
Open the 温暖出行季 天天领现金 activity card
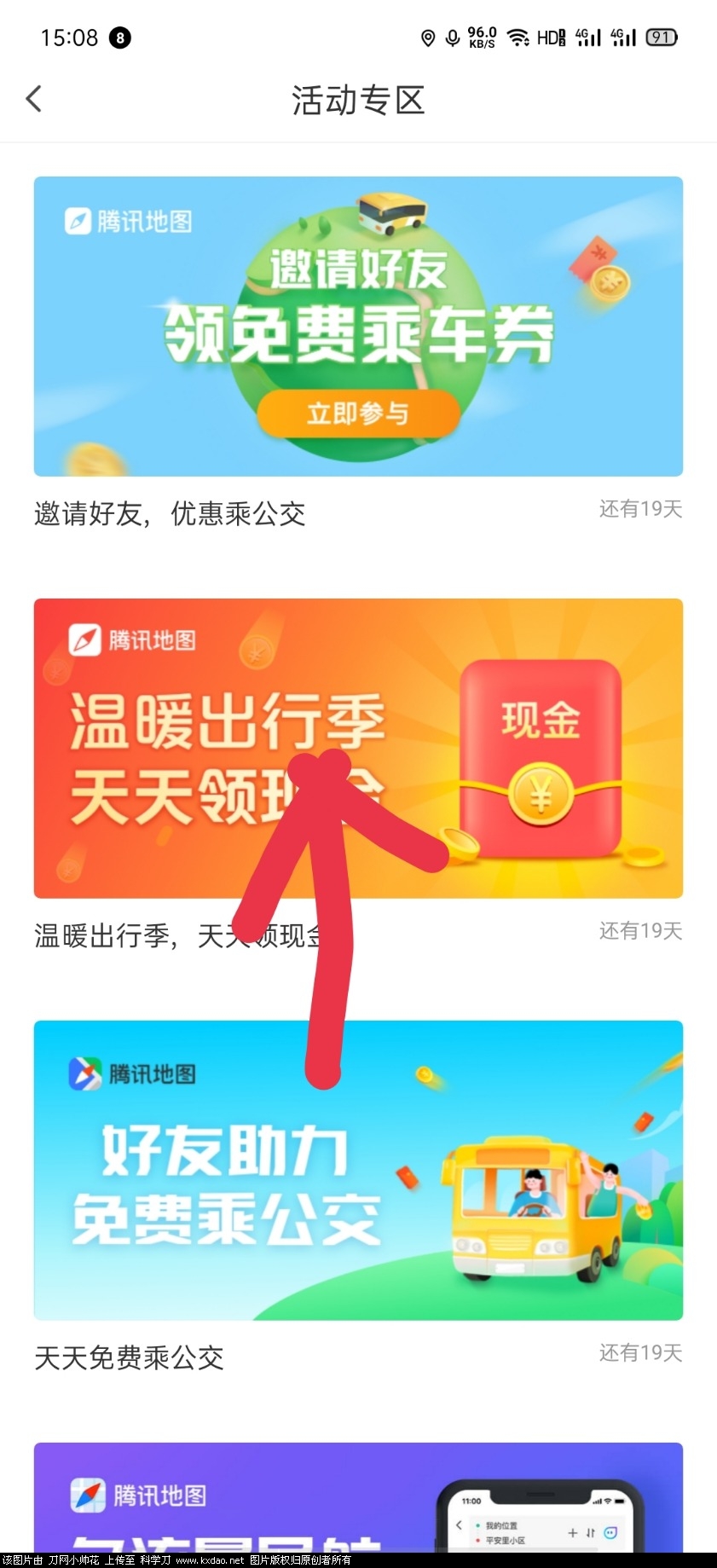[x=358, y=748]
